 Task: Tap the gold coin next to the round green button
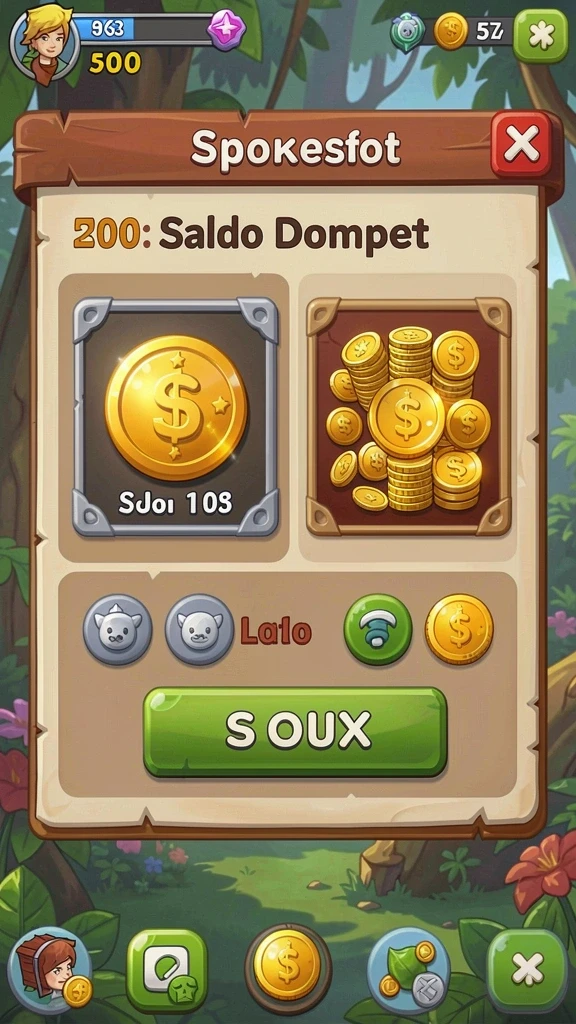[x=460, y=630]
